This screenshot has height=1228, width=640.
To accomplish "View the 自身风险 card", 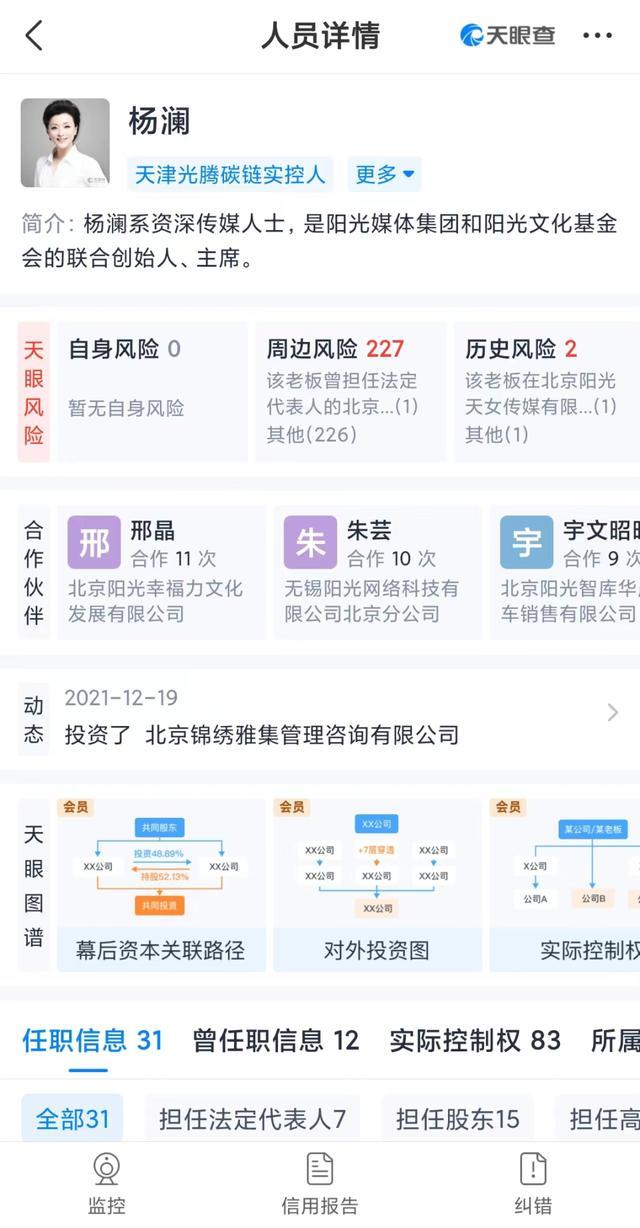I will tap(152, 391).
